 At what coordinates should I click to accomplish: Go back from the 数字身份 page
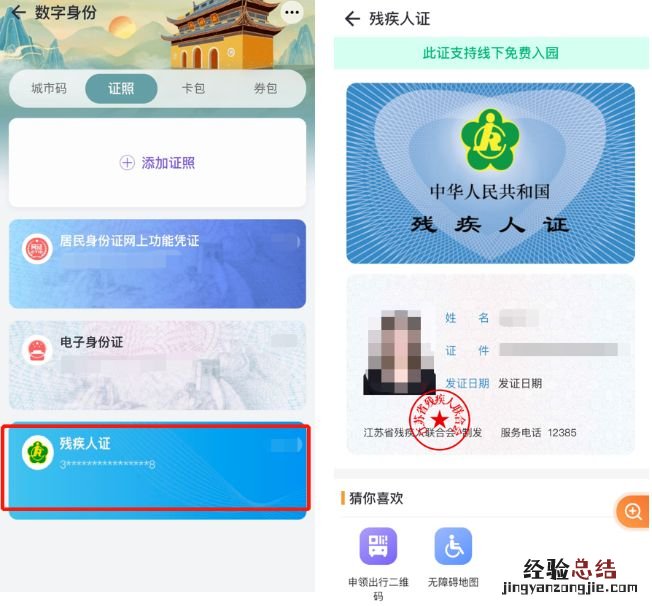coord(18,13)
